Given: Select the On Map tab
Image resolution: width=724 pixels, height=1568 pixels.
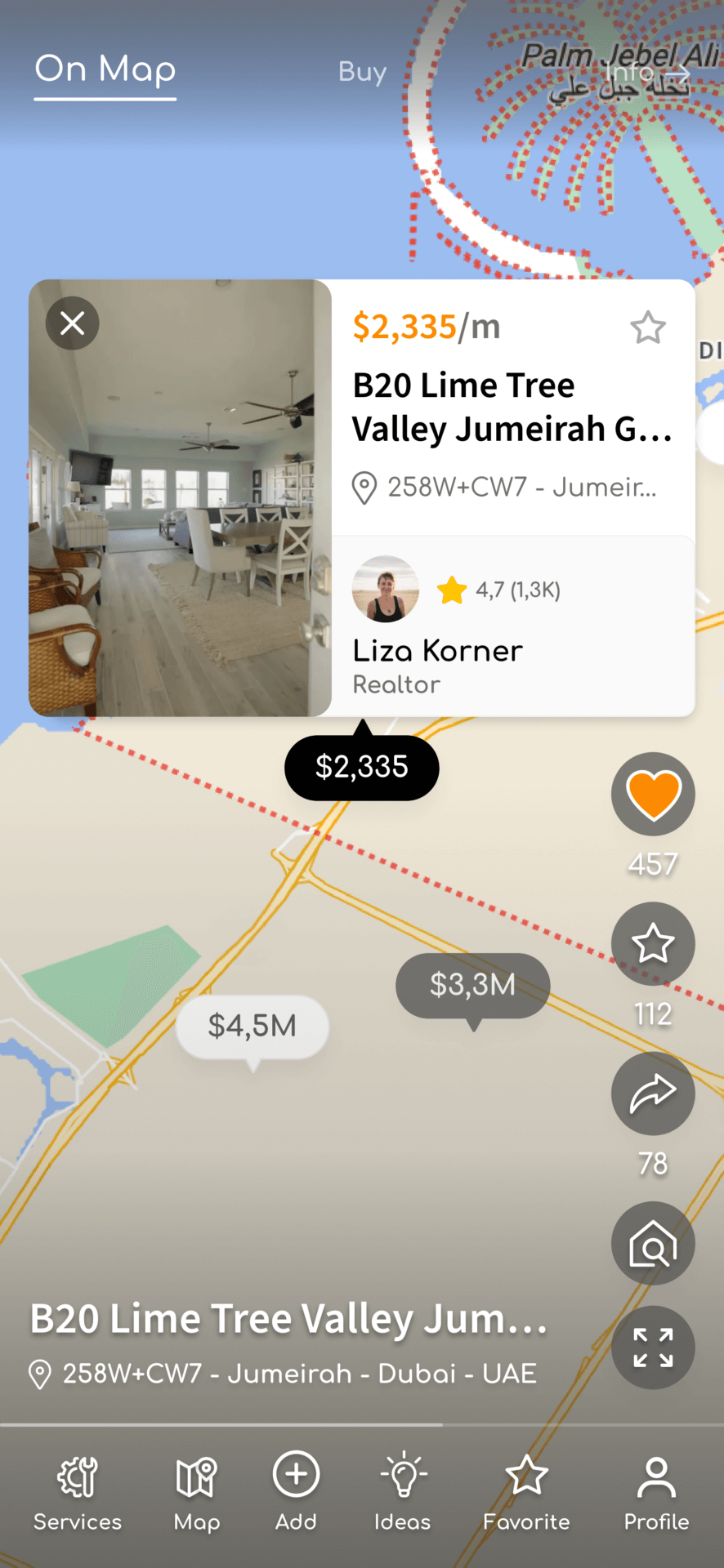Looking at the screenshot, I should 105,70.
